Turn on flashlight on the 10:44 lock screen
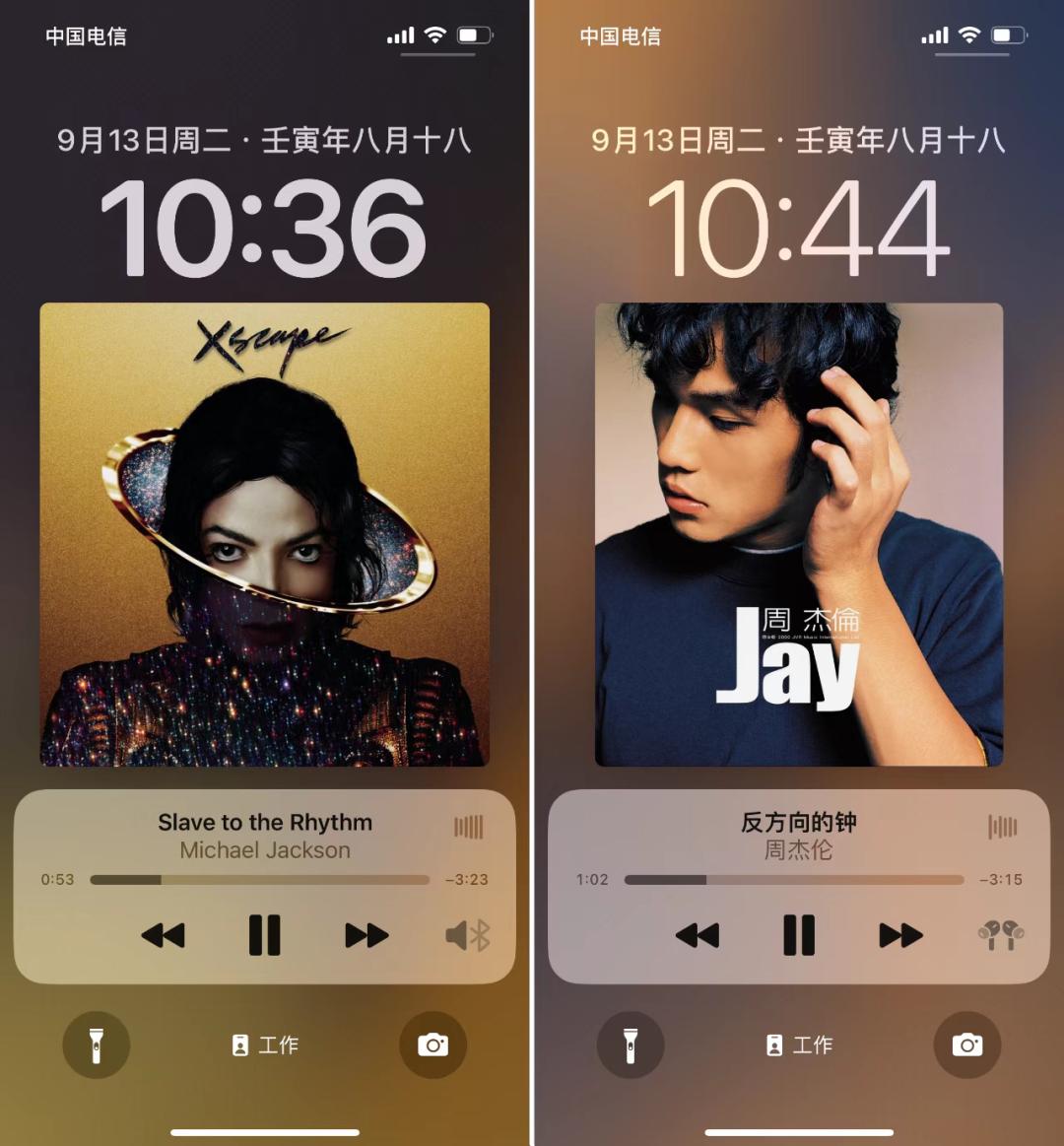 tap(631, 1045)
